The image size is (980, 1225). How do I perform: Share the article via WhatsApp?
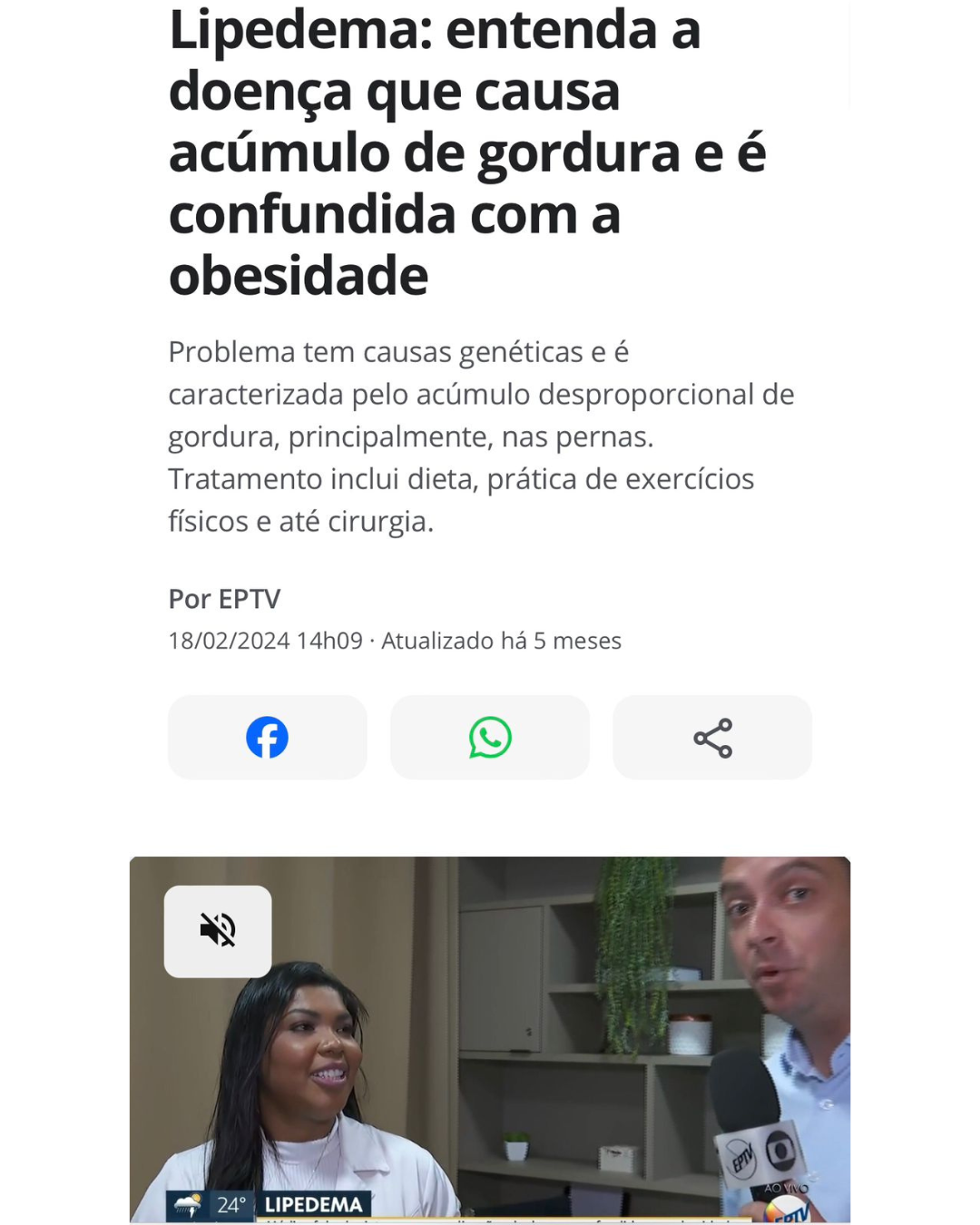[x=490, y=737]
